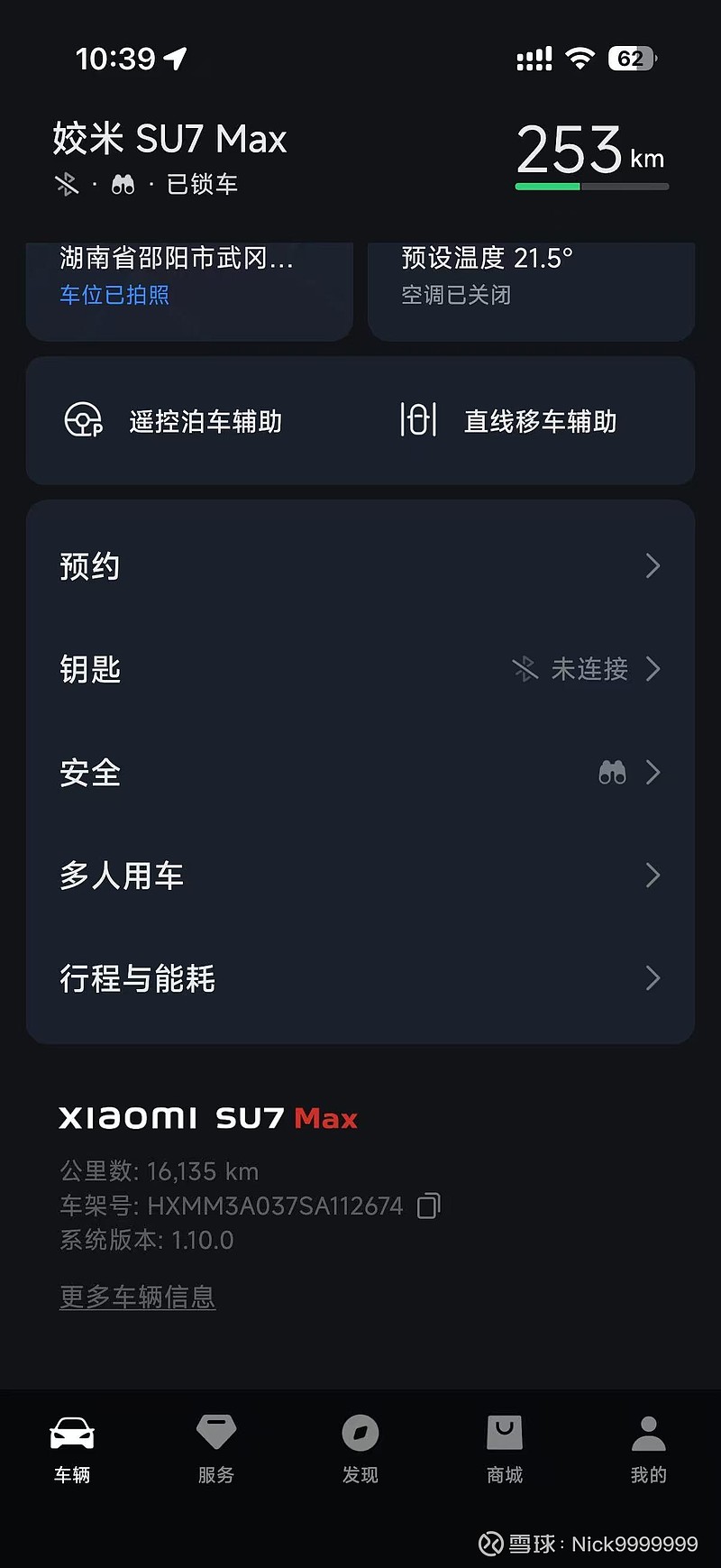View 行程与能耗 trips and energy

(x=360, y=978)
